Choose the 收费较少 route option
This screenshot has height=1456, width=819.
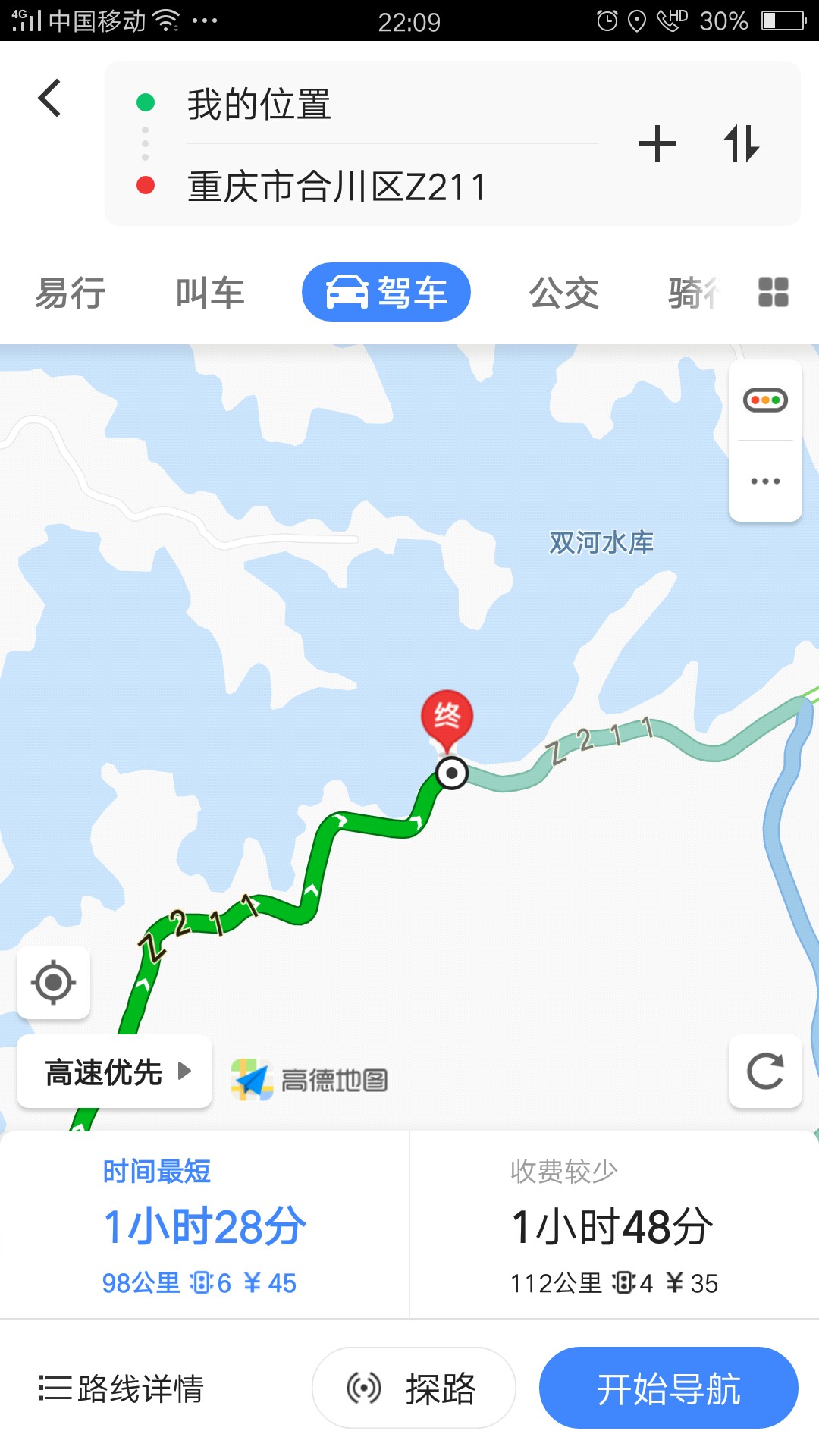pos(613,1225)
